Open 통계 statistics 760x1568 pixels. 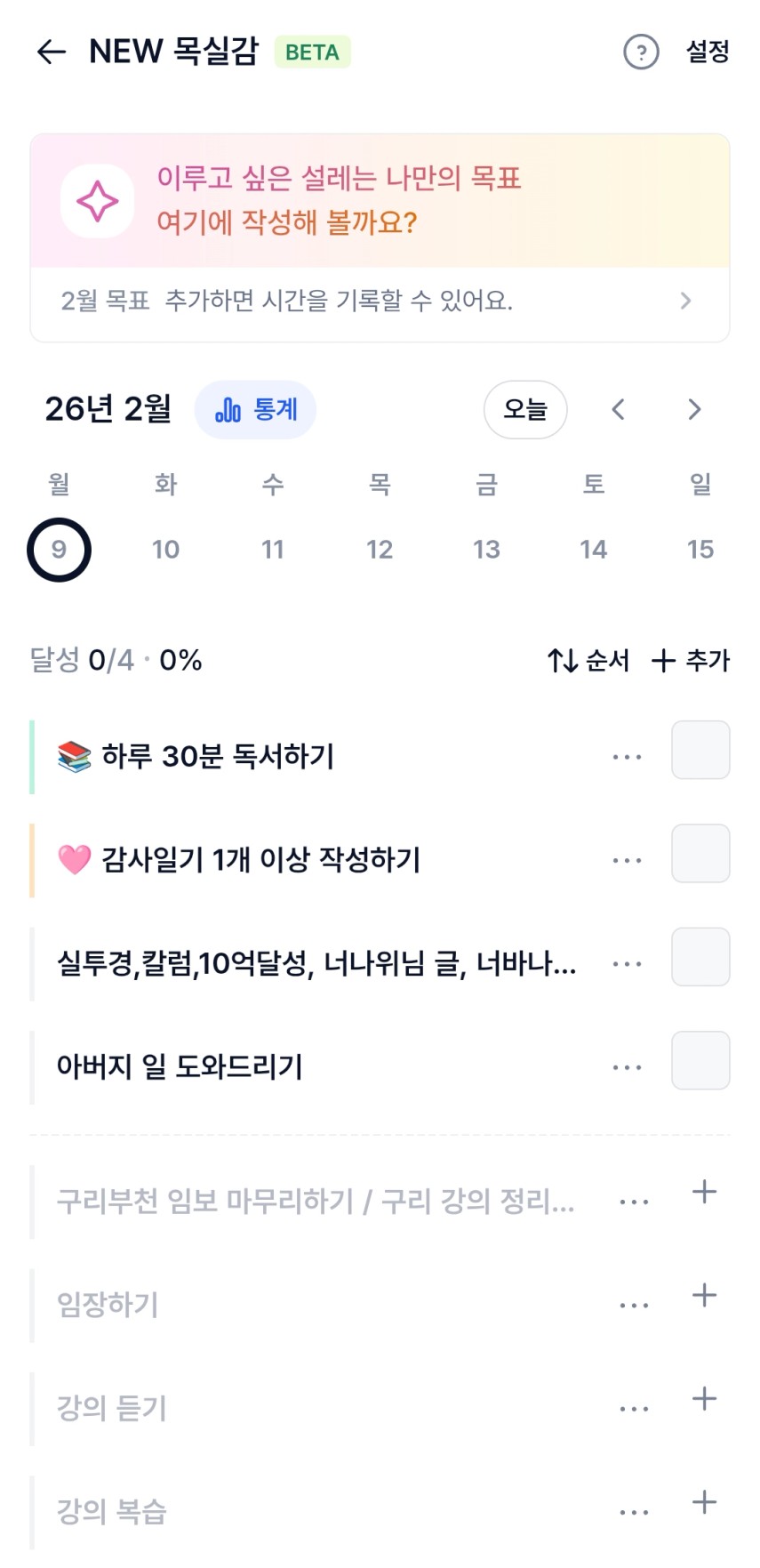coord(256,410)
